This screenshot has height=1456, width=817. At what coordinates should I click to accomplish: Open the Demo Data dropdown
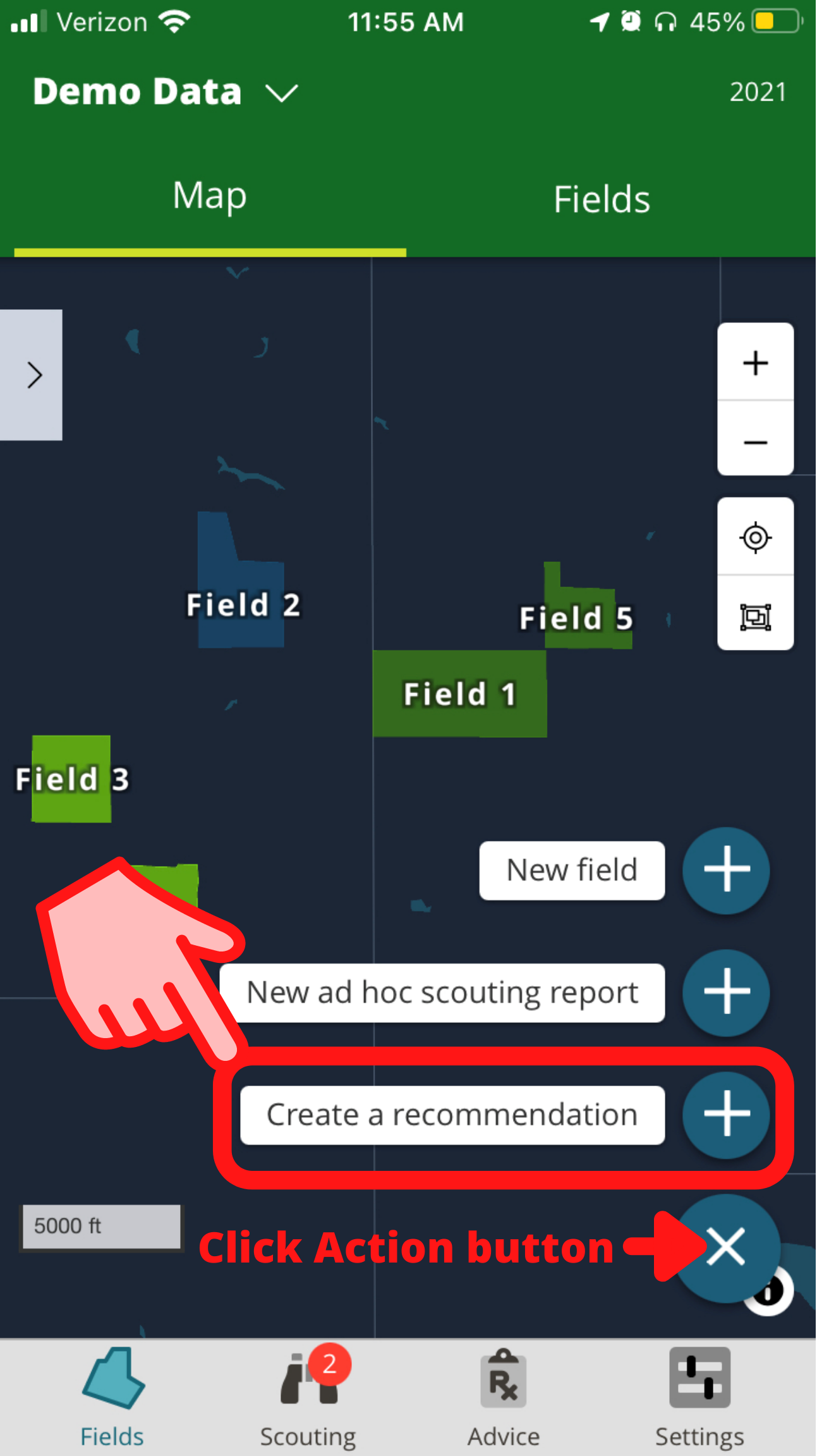click(x=166, y=92)
